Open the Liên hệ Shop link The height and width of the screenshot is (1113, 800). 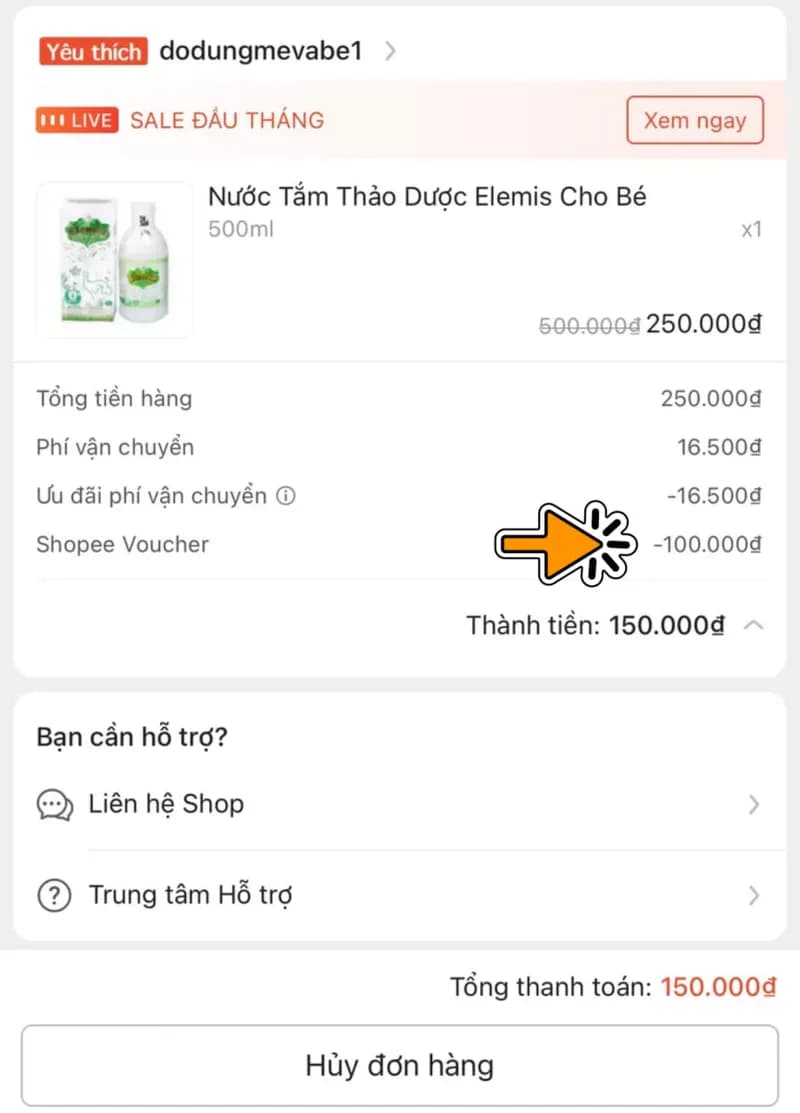[x=166, y=804]
